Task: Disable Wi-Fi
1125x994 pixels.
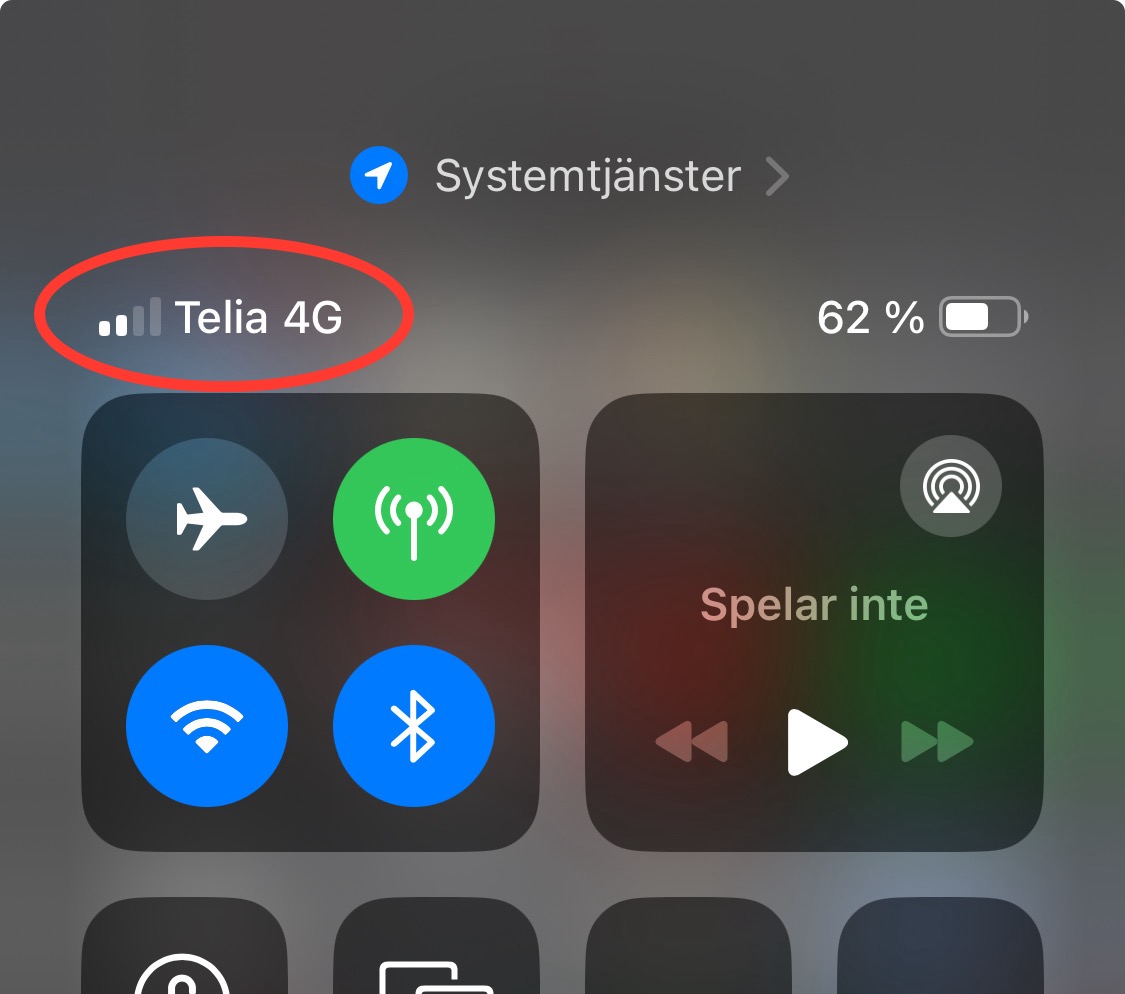Action: (x=207, y=725)
